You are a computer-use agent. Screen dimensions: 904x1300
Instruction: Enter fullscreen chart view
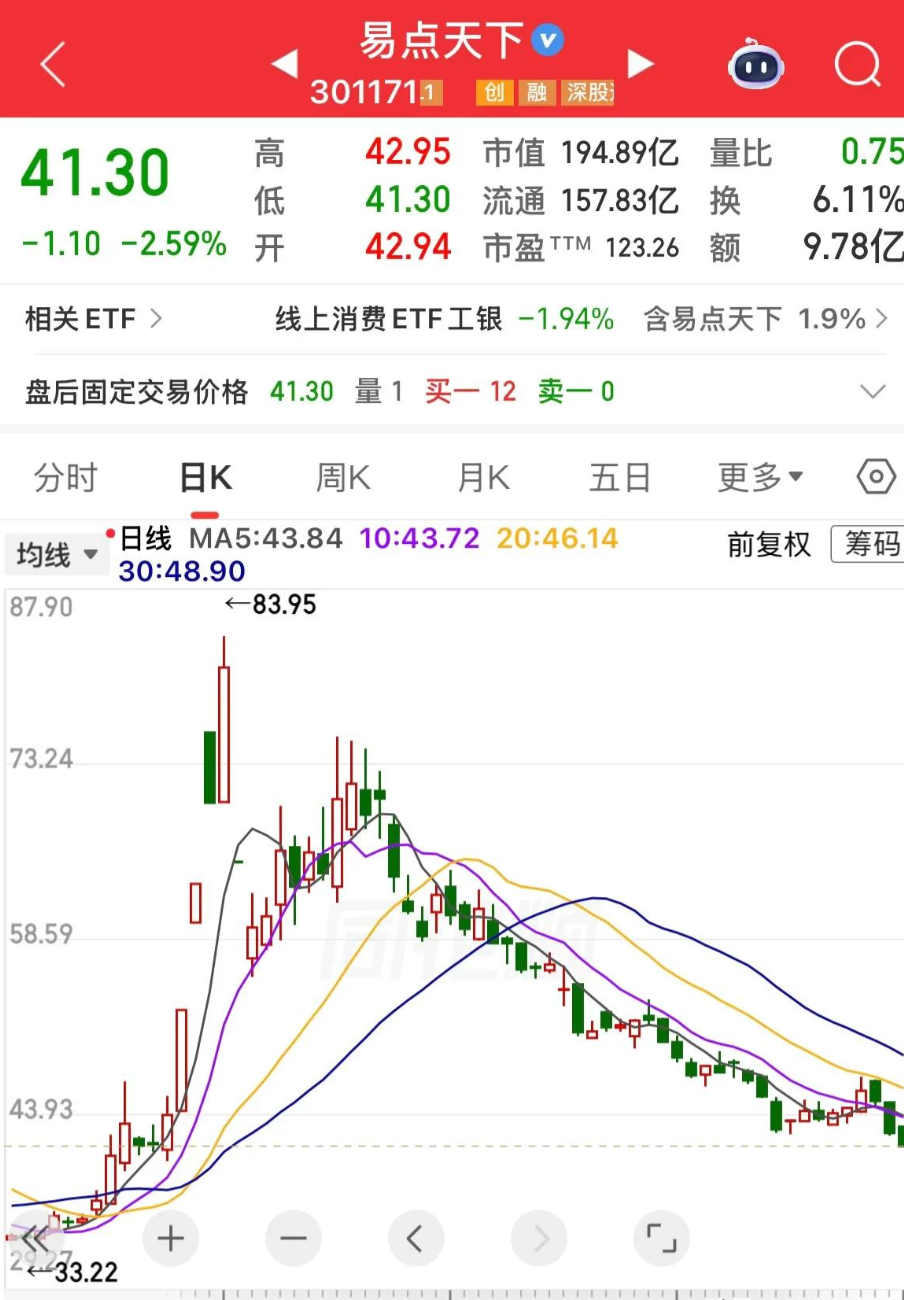tap(662, 1237)
